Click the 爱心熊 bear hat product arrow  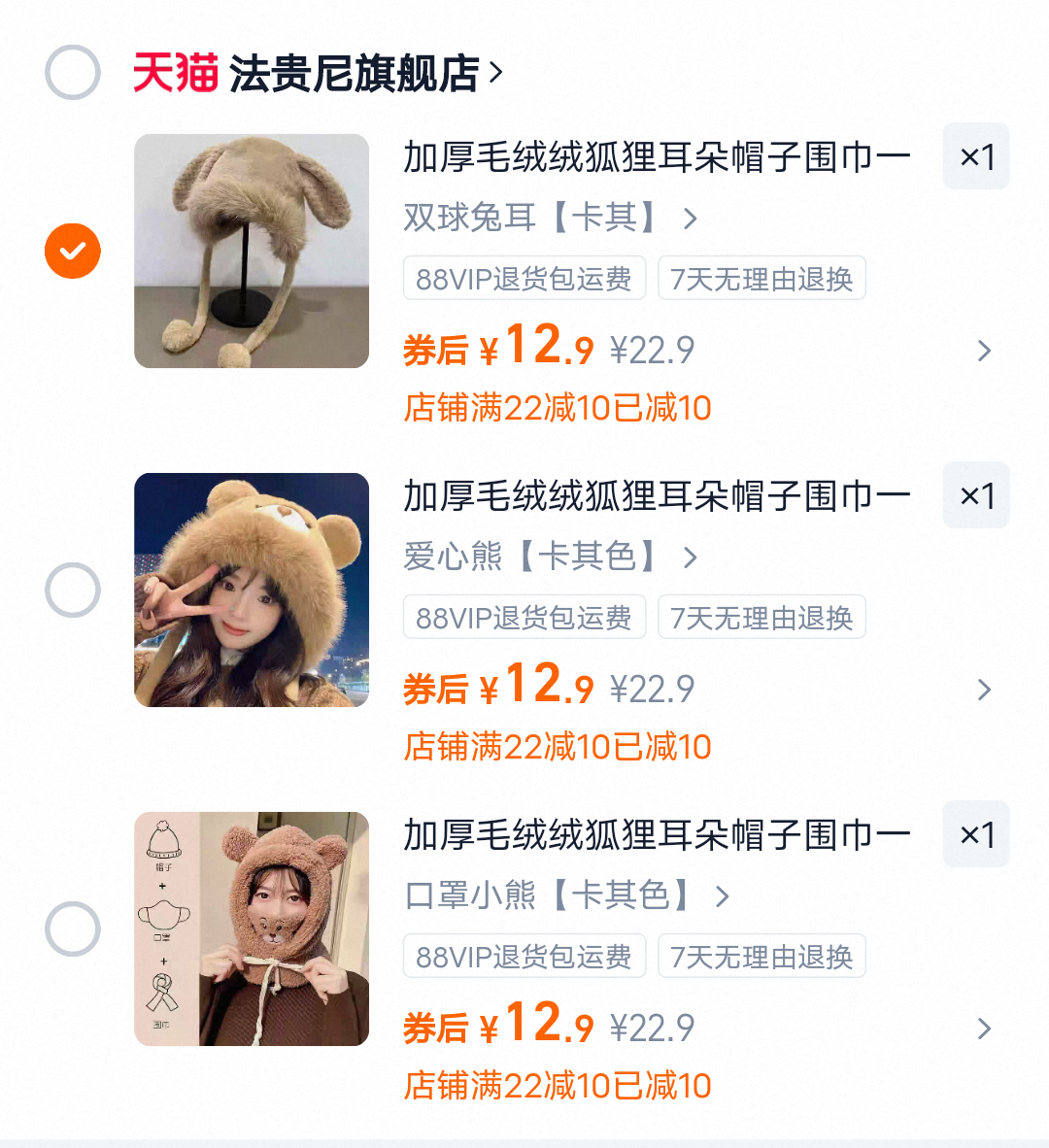pos(985,690)
